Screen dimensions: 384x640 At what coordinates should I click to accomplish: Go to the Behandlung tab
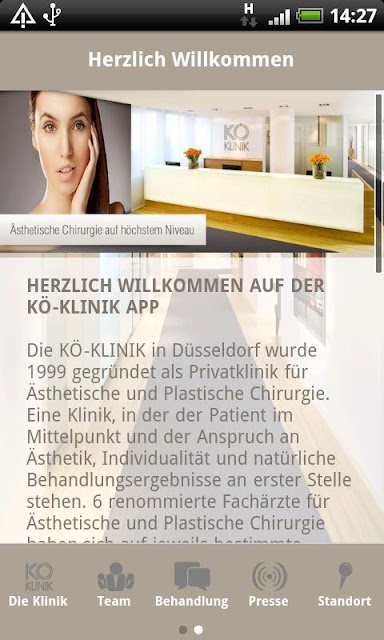pos(192,584)
